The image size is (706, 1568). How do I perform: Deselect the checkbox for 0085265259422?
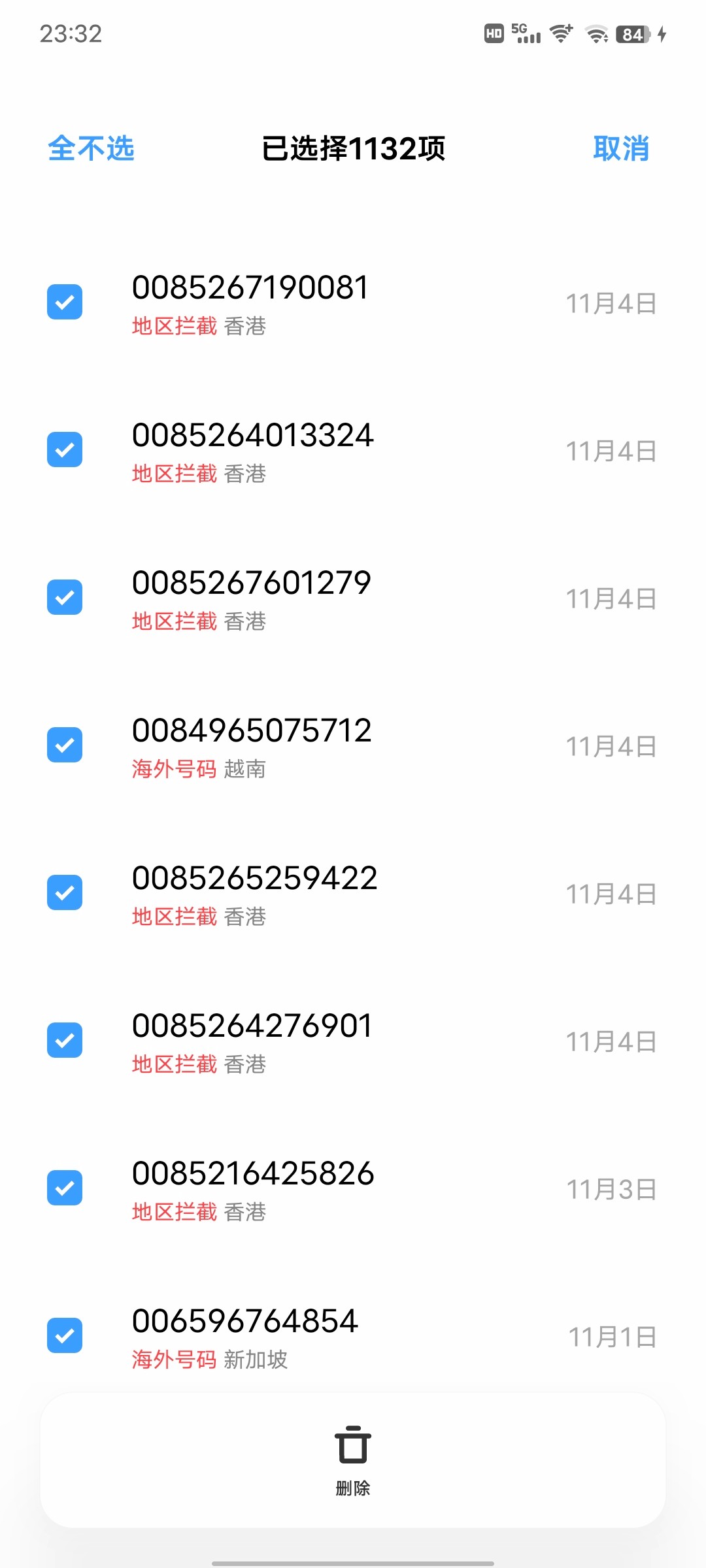(65, 892)
